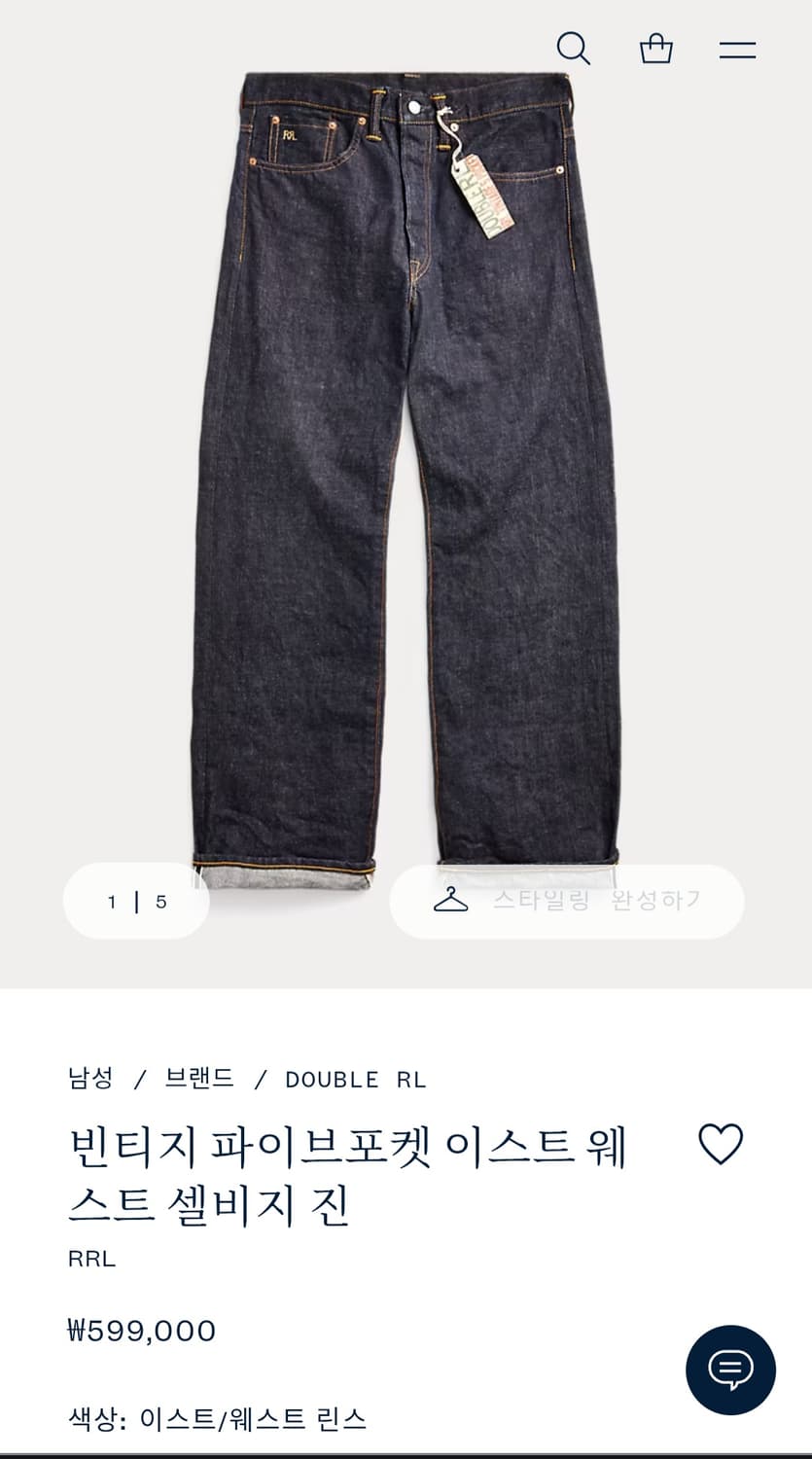This screenshot has height=1459, width=812.
Task: Click the 1 | 5 image pagination pill
Action: coord(135,902)
